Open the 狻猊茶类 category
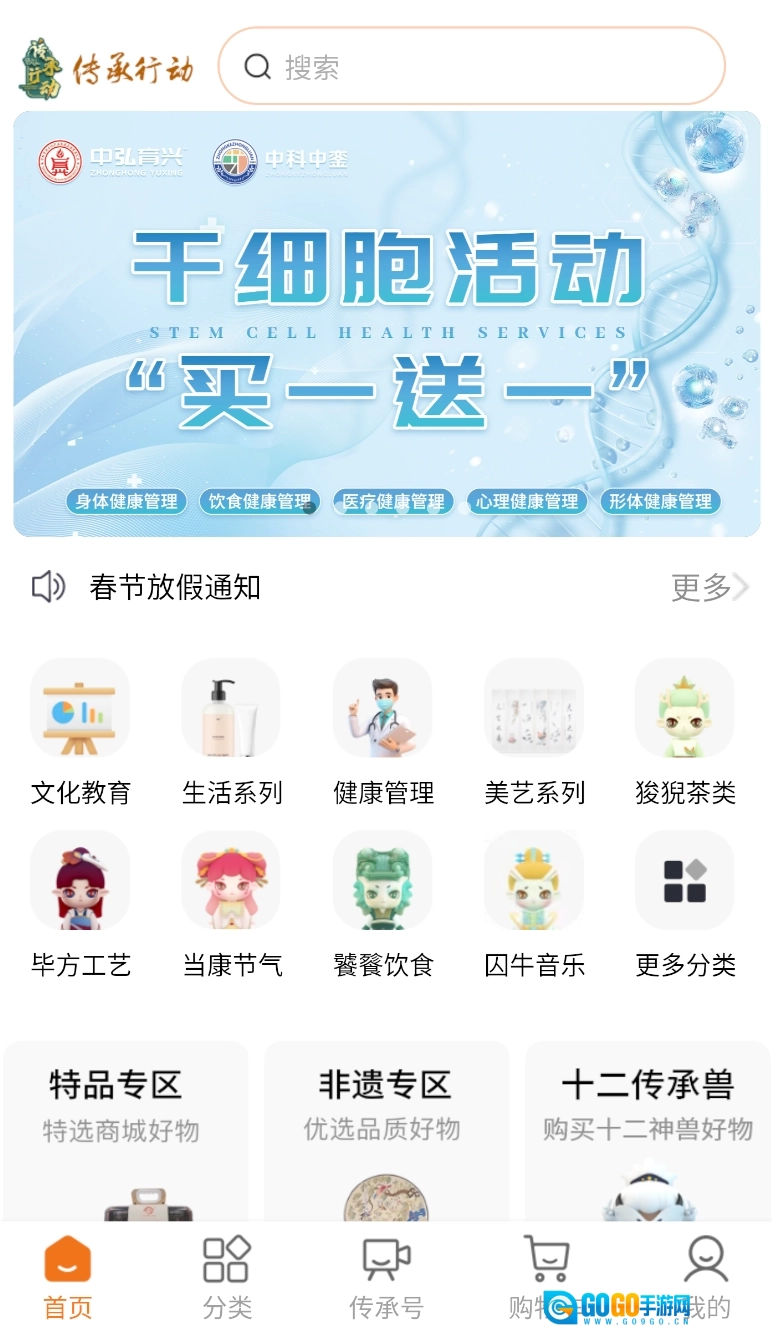The image size is (773, 1335). point(685,732)
